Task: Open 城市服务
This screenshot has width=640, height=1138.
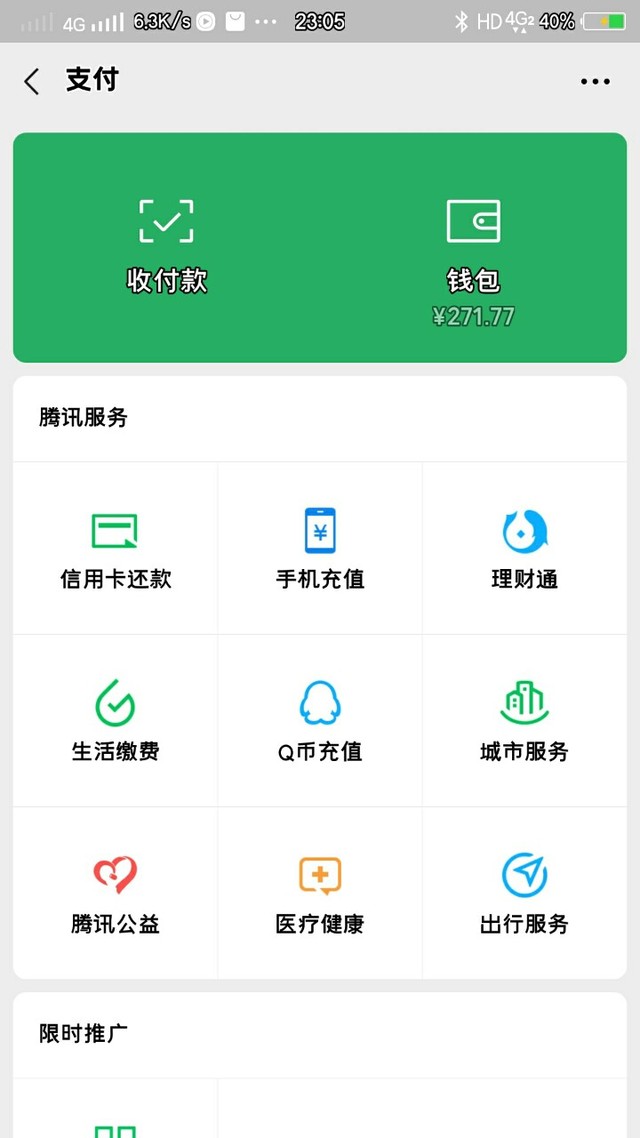Action: (525, 720)
